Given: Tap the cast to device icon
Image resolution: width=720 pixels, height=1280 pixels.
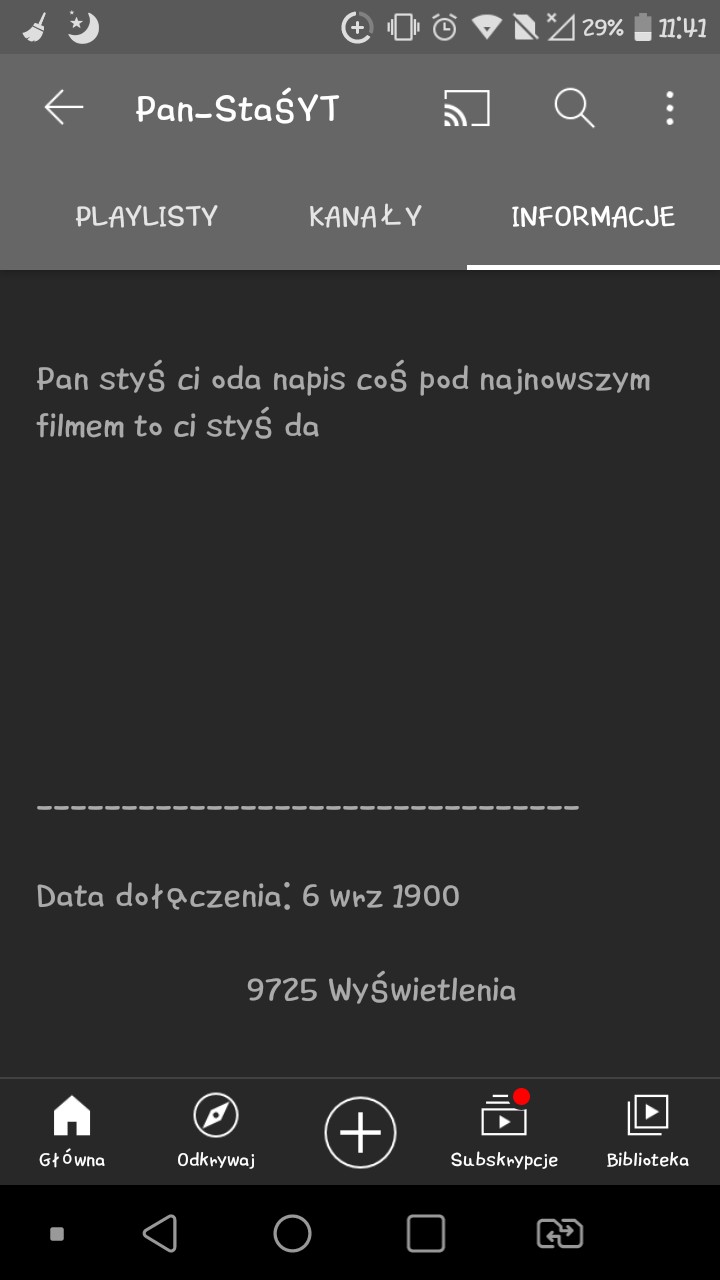Looking at the screenshot, I should (x=467, y=108).
